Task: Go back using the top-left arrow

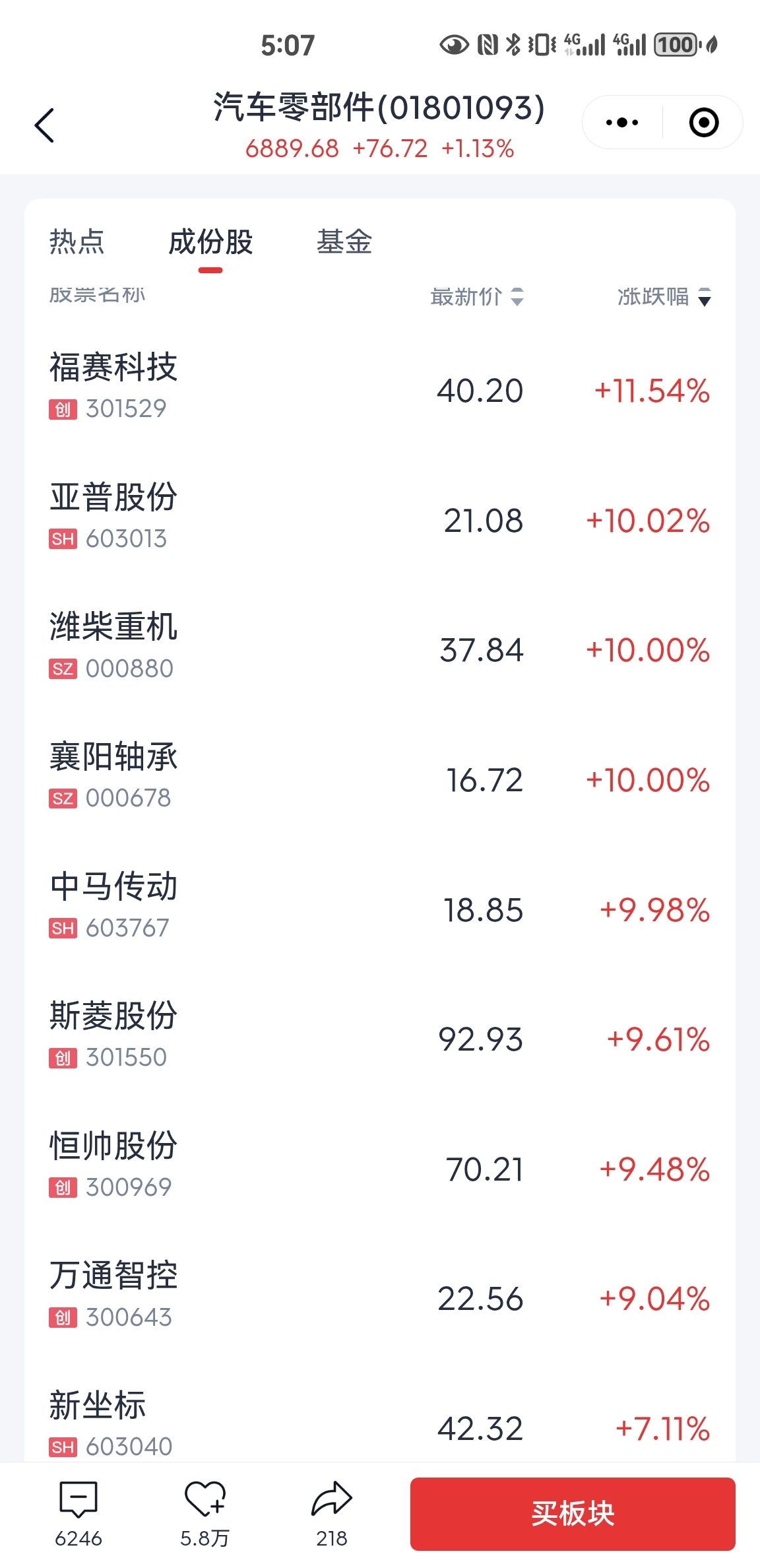Action: (x=44, y=125)
